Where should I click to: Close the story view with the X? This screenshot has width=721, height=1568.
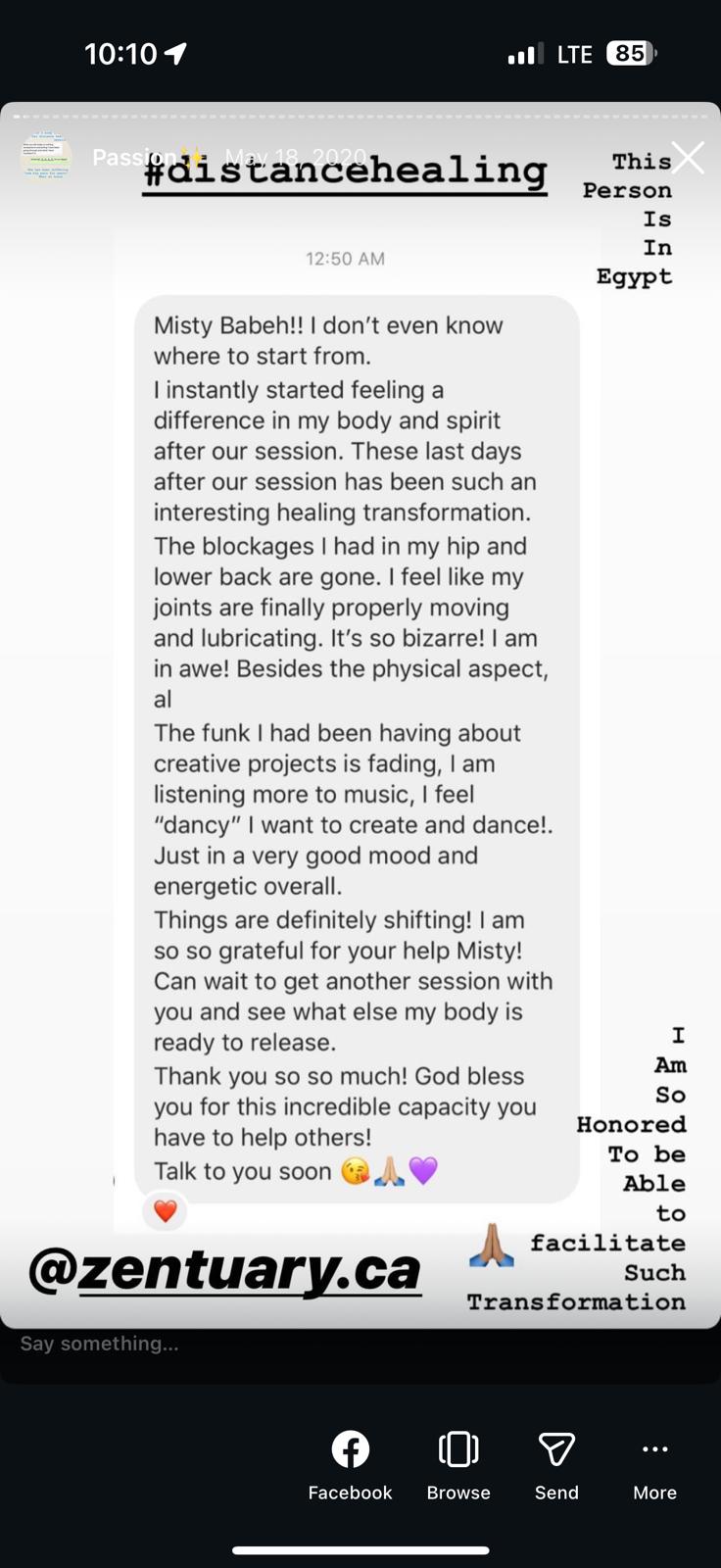point(688,157)
